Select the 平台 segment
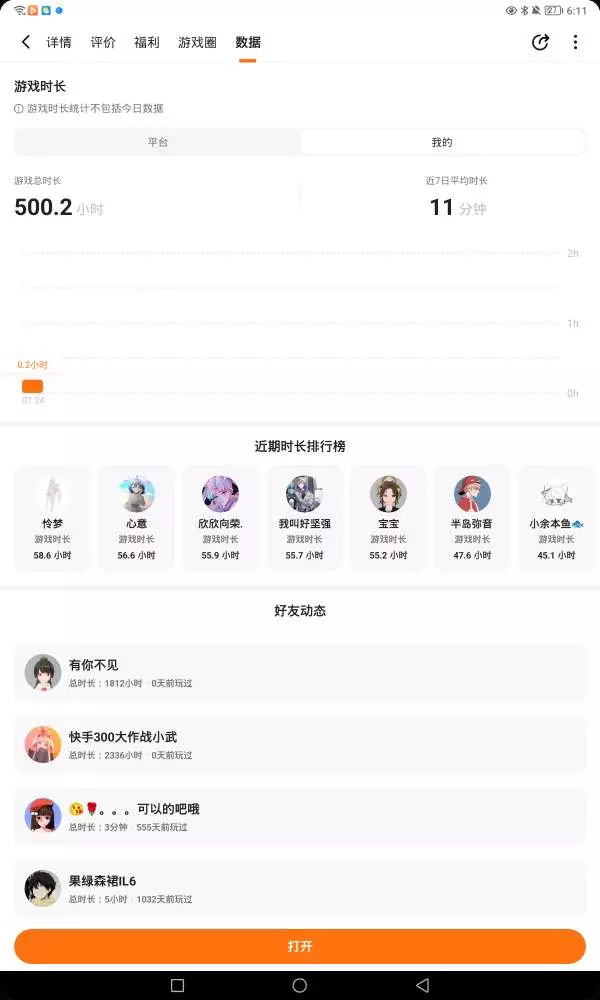The image size is (600, 1000). [157, 142]
